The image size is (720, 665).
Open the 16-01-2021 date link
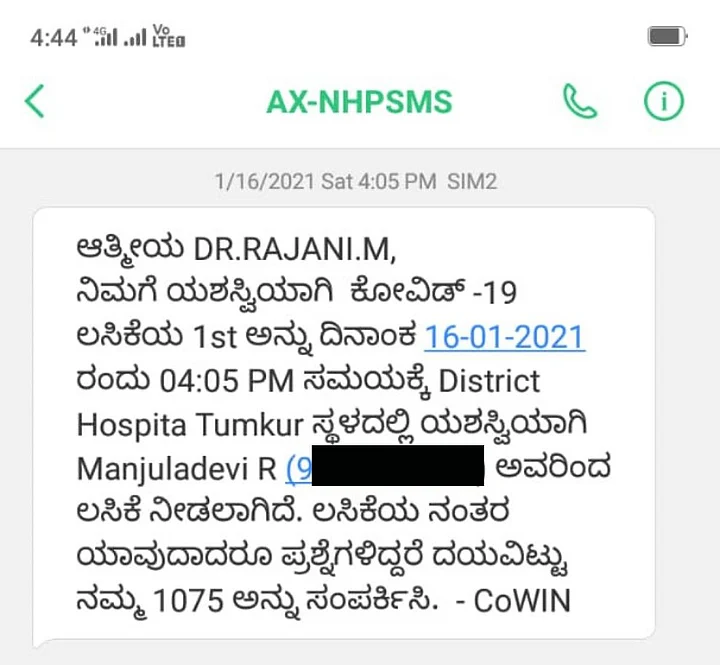[x=504, y=337]
